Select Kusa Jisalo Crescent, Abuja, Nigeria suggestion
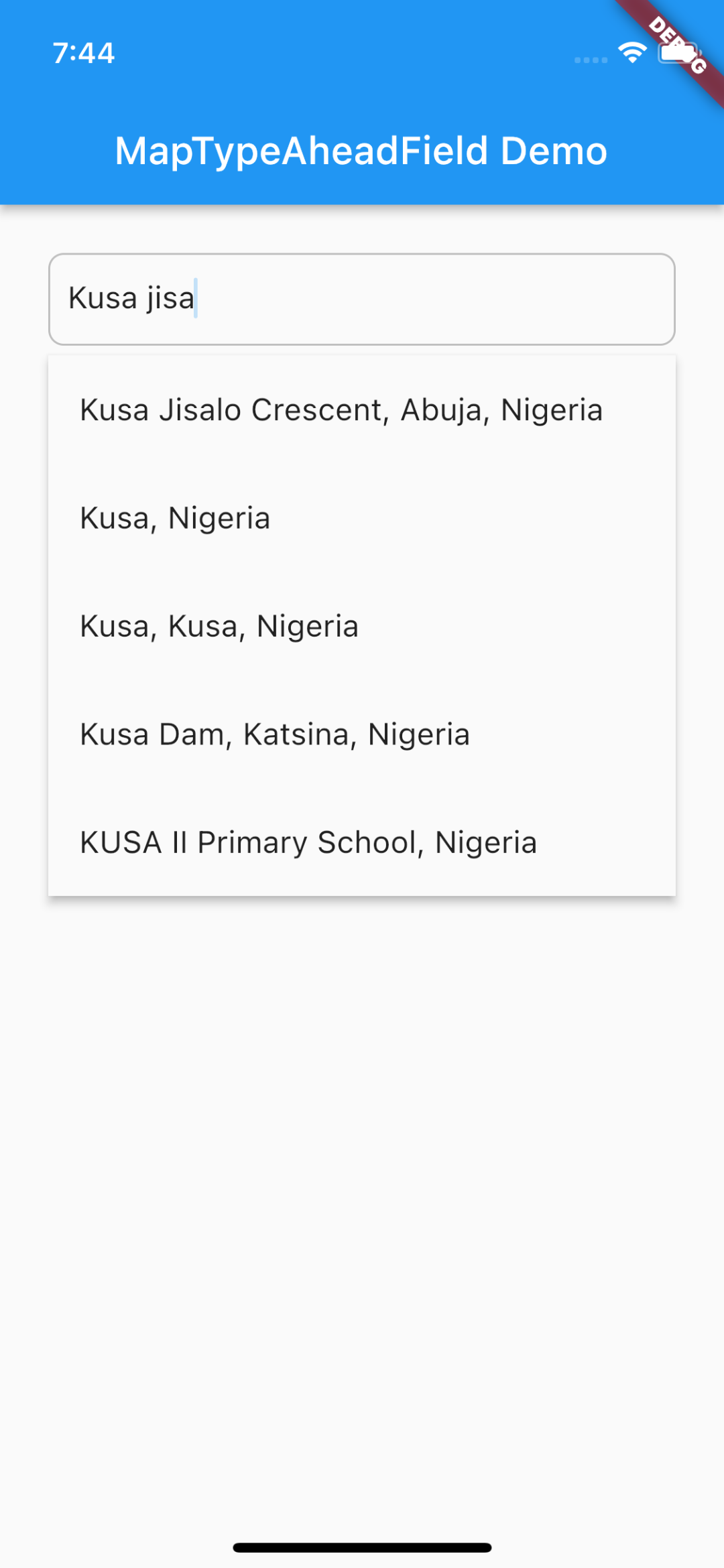The width and height of the screenshot is (724, 1568). (x=362, y=410)
